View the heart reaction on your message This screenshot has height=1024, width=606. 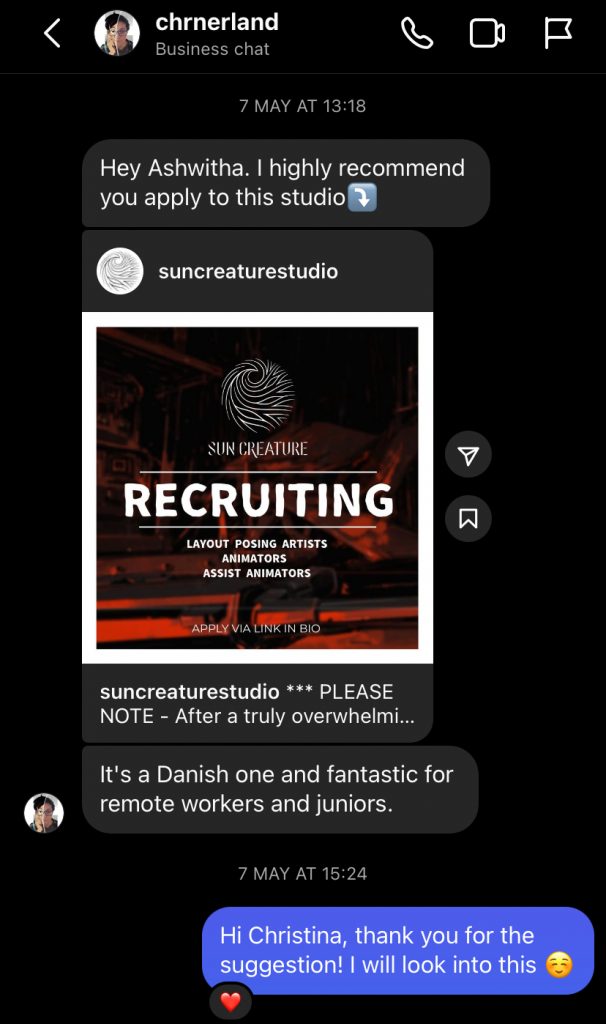coord(230,1001)
